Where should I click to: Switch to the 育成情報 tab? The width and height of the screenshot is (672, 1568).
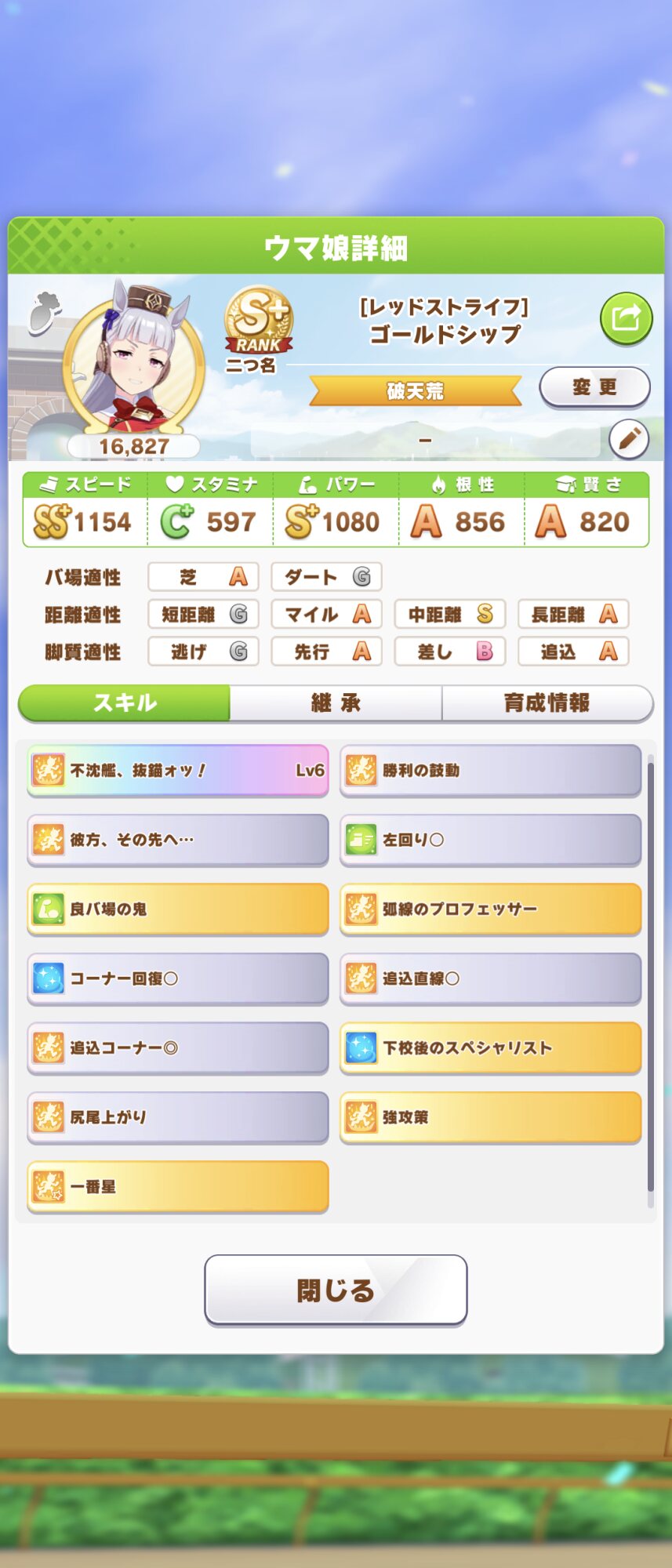pos(547,702)
